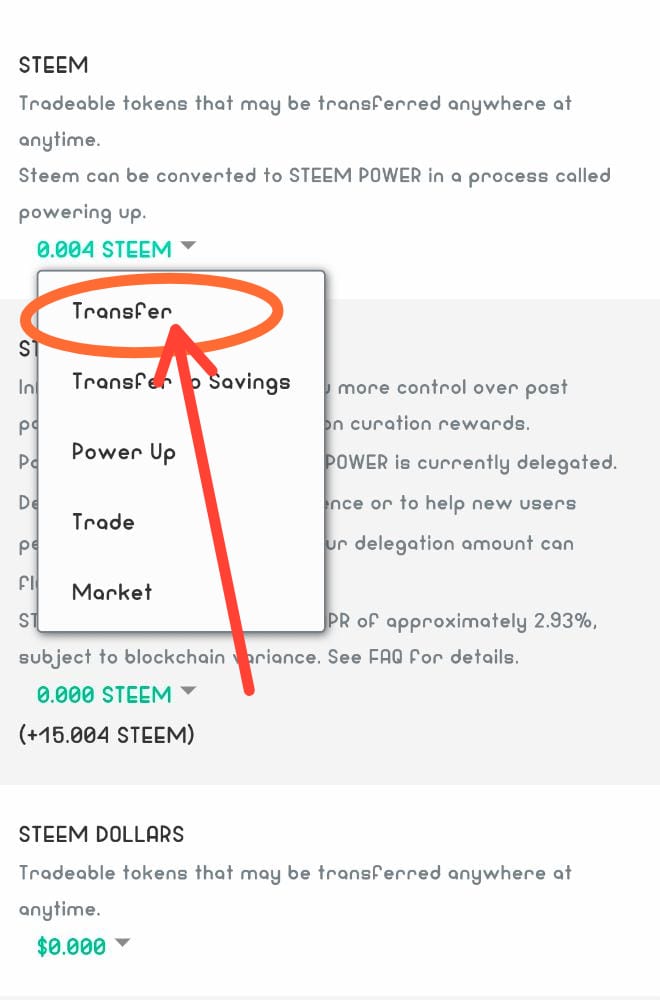
Task: Collapse the 0.004 STEEM balance dropdown
Action: click(x=116, y=249)
